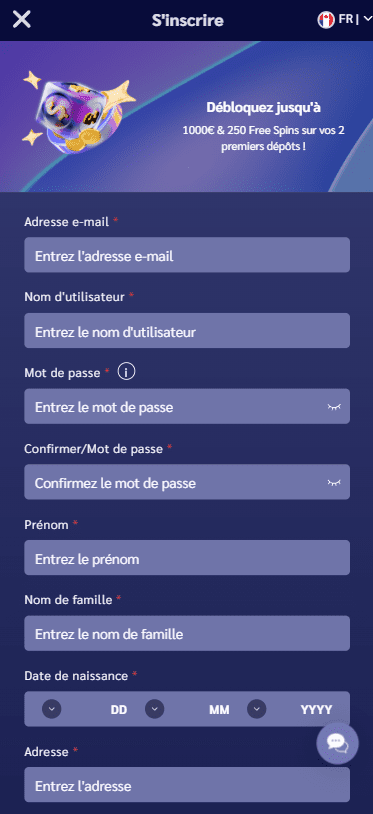Open the FR language selector
This screenshot has width=373, height=814.
[x=344, y=20]
